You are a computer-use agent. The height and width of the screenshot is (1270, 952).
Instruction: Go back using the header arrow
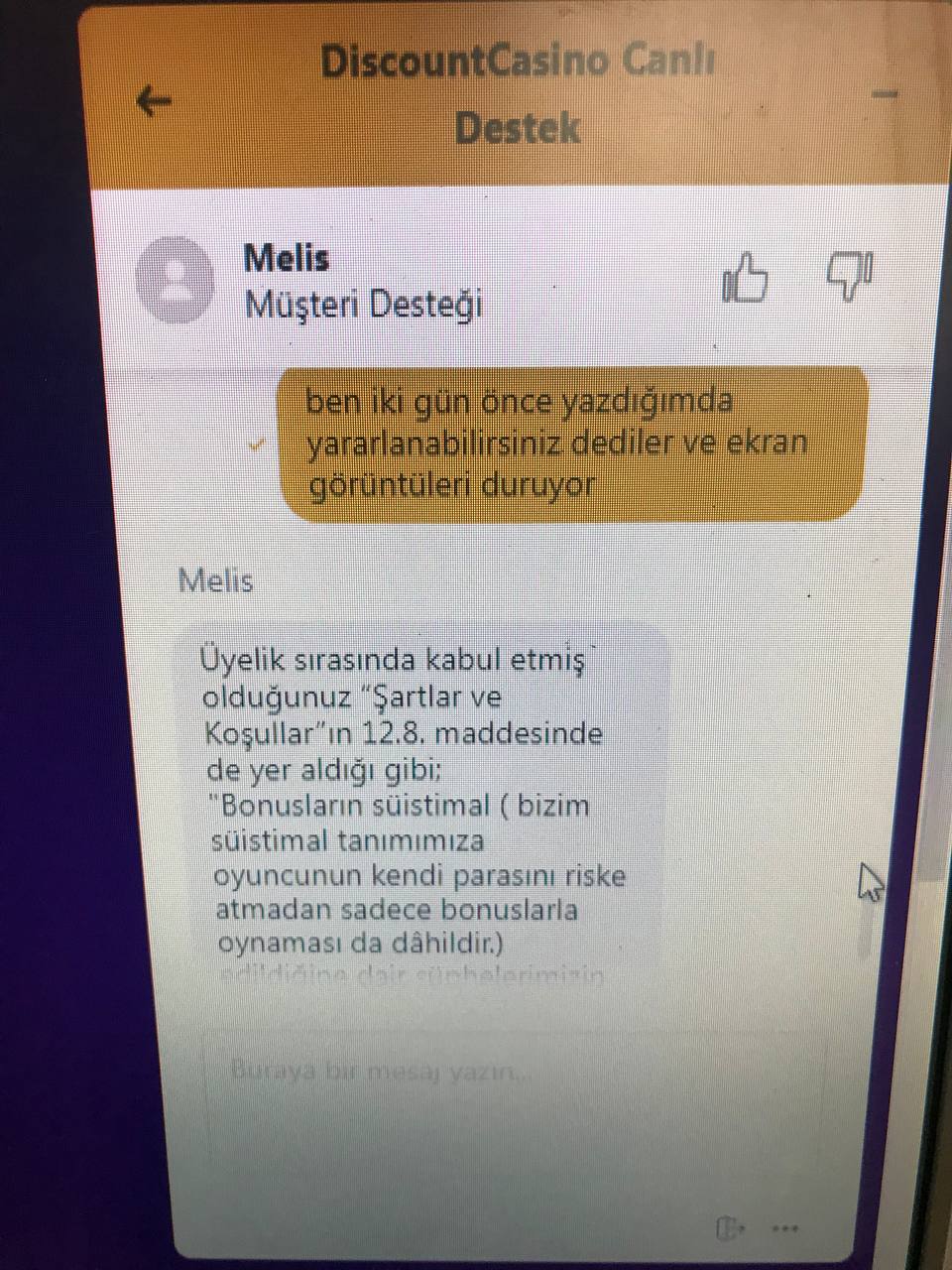(x=154, y=100)
